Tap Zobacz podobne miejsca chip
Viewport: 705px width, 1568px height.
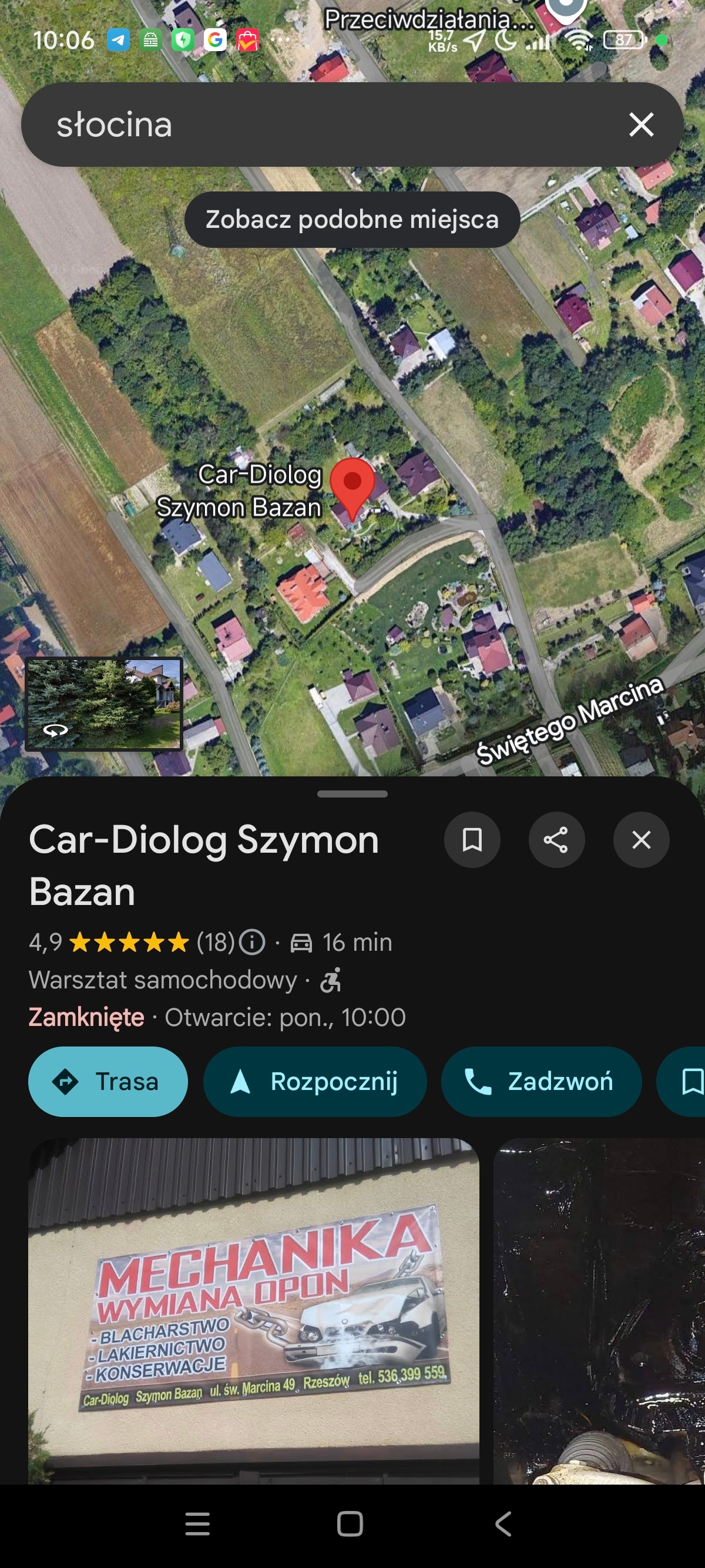coord(352,220)
